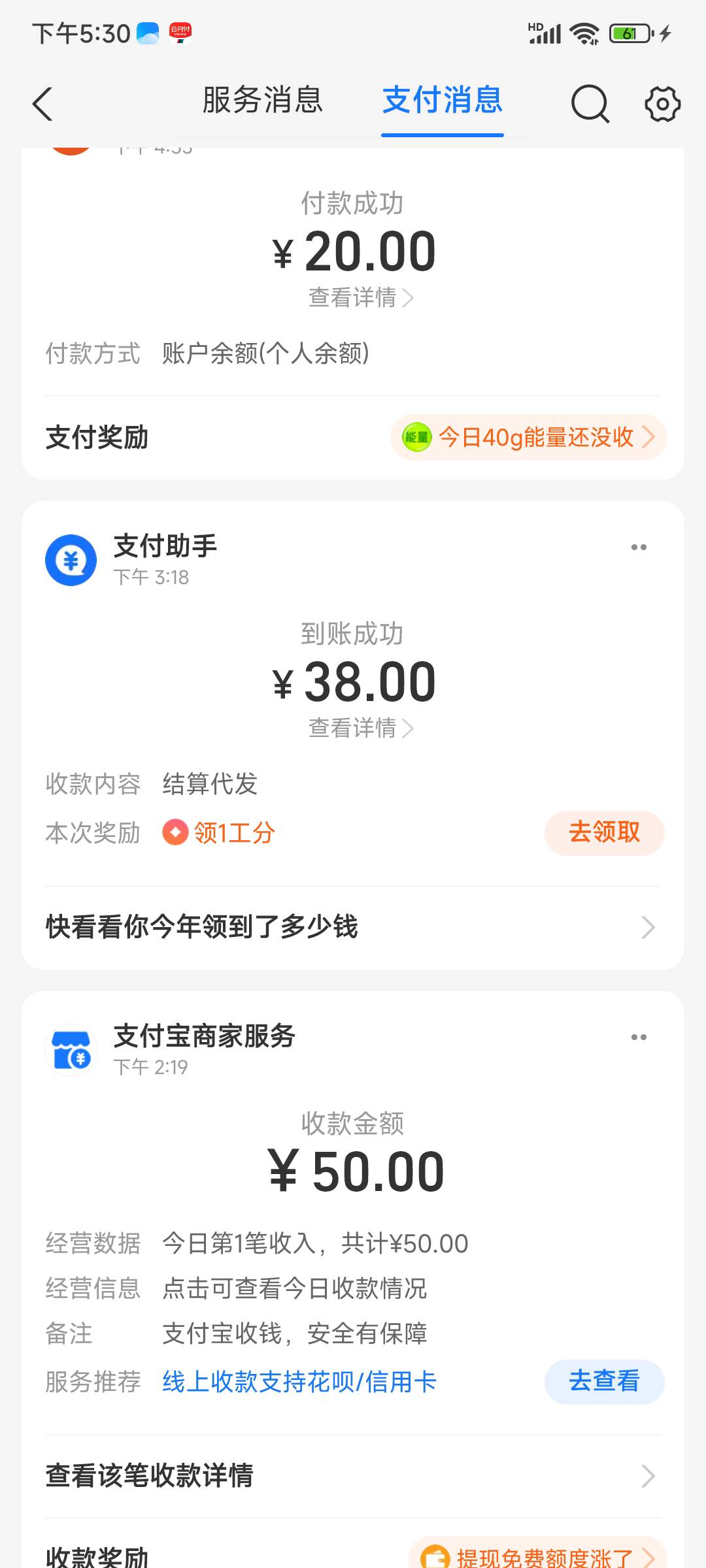Go back using the top-left arrow
The image size is (706, 1568).
pos(42,104)
